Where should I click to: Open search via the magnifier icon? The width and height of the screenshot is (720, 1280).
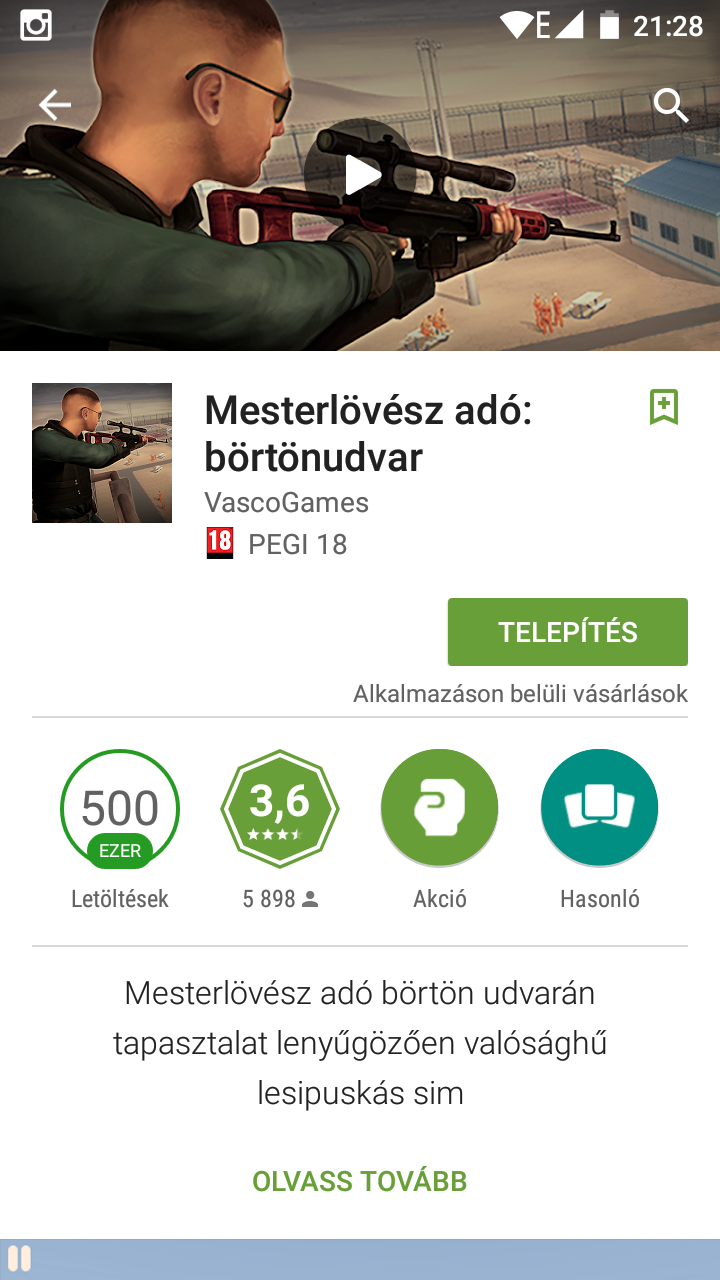671,105
